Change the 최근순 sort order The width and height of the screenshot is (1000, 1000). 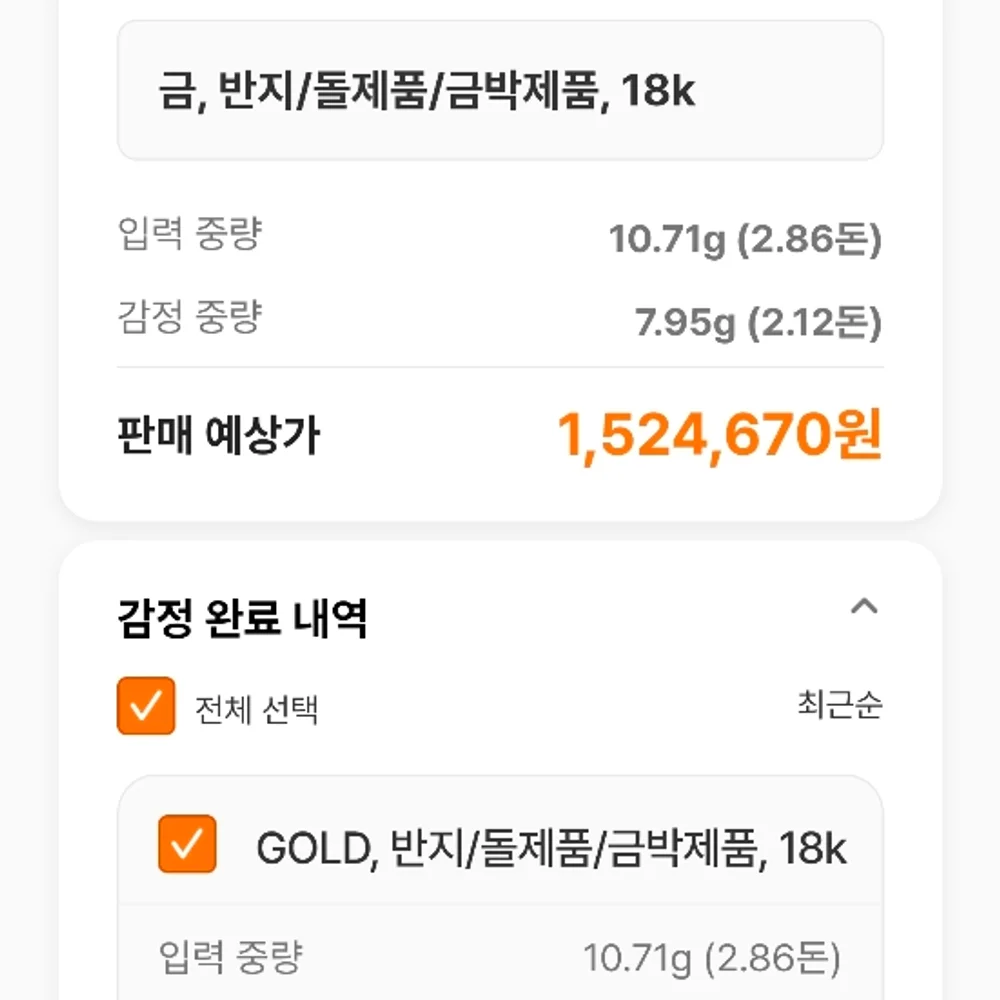[x=840, y=705]
